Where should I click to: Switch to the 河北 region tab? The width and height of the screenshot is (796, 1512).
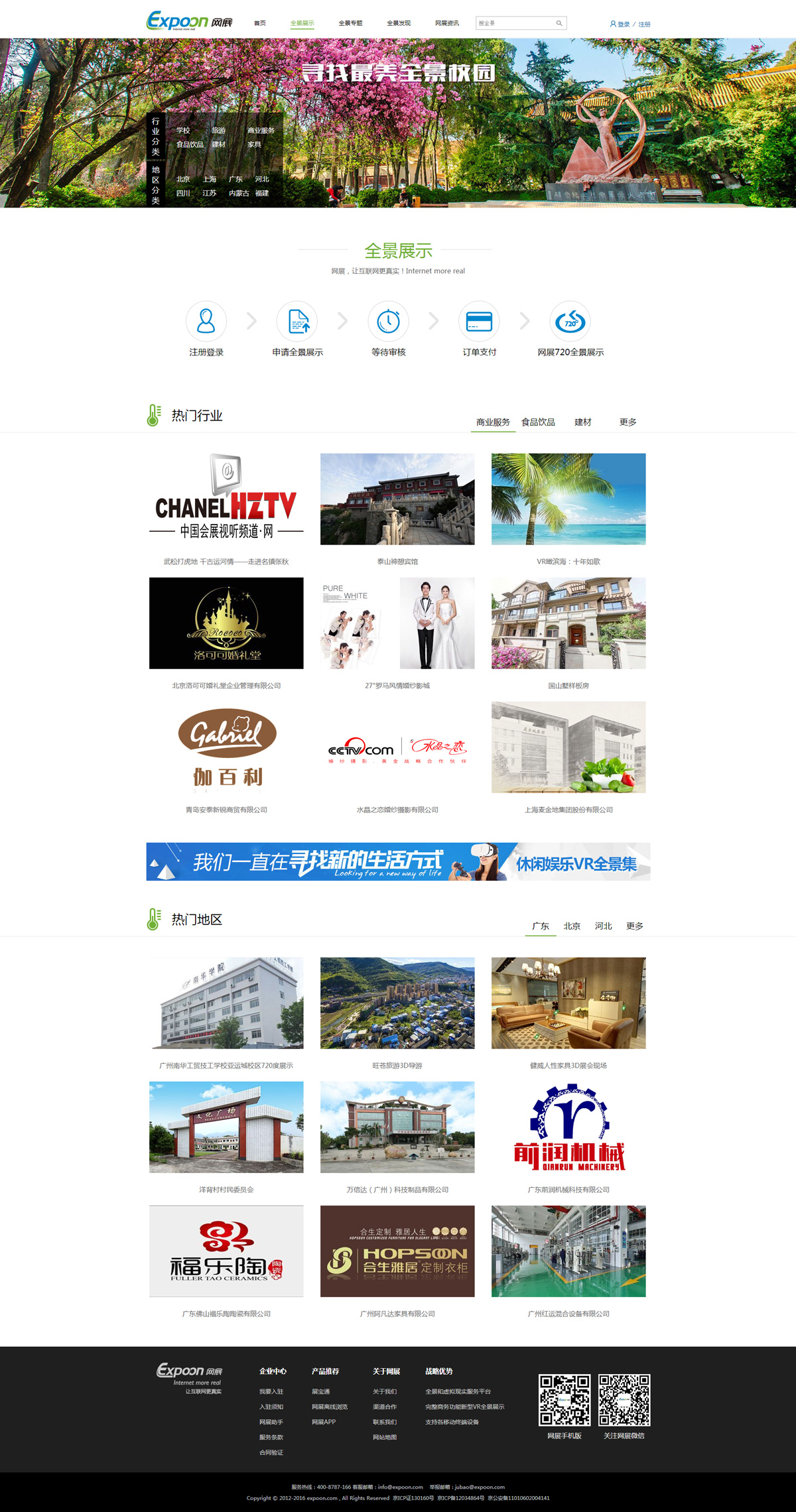tap(603, 926)
